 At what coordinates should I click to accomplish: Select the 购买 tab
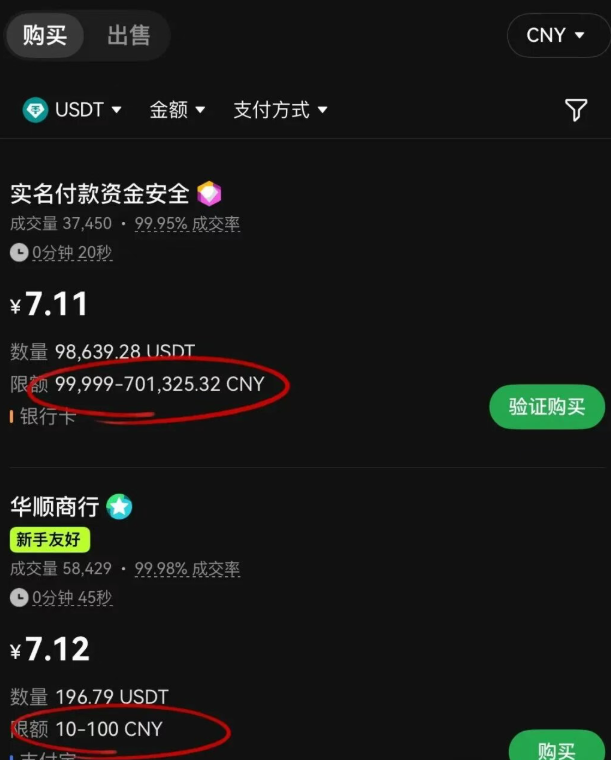click(45, 36)
